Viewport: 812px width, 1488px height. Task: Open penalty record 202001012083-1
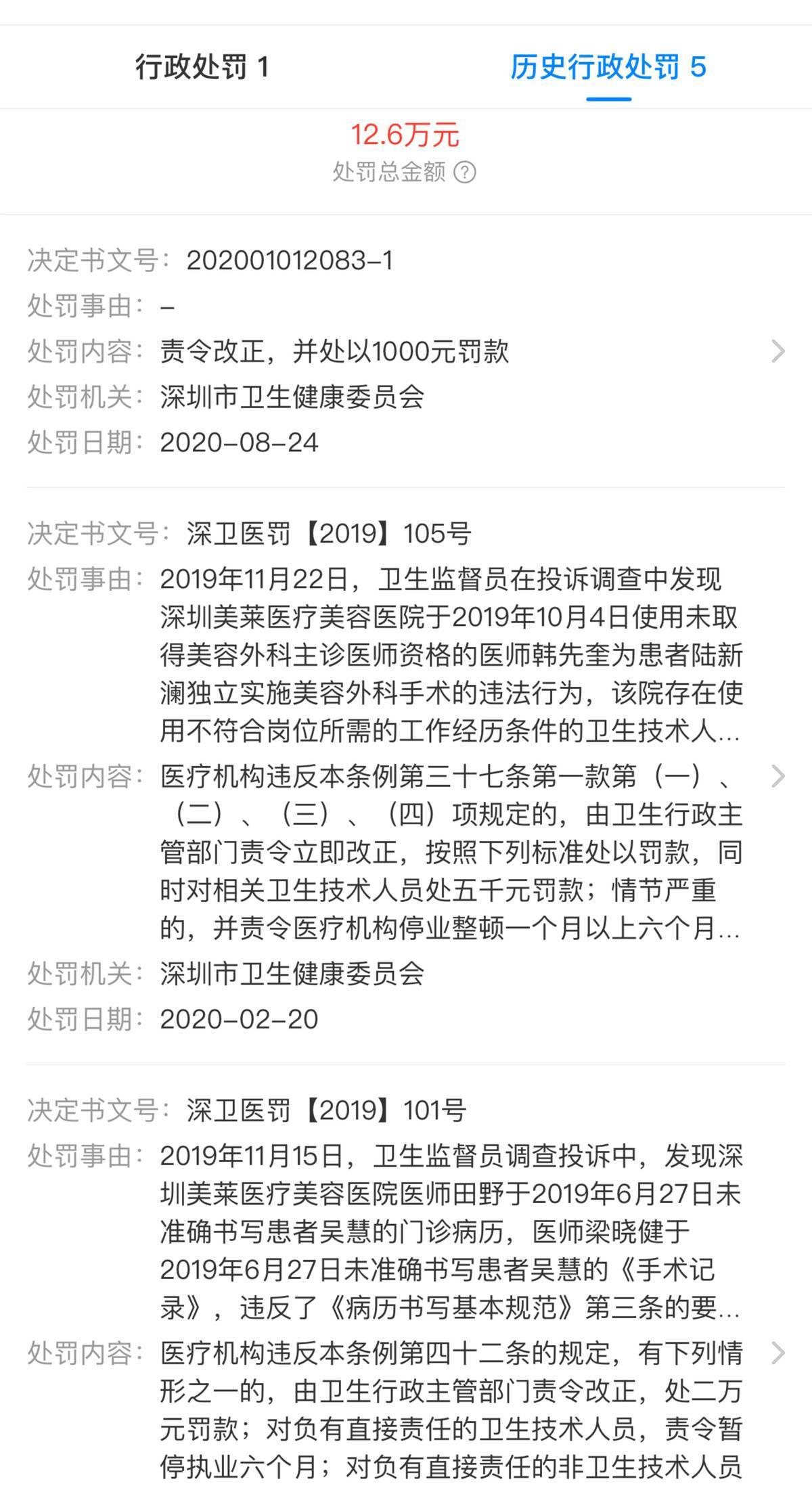(x=406, y=351)
